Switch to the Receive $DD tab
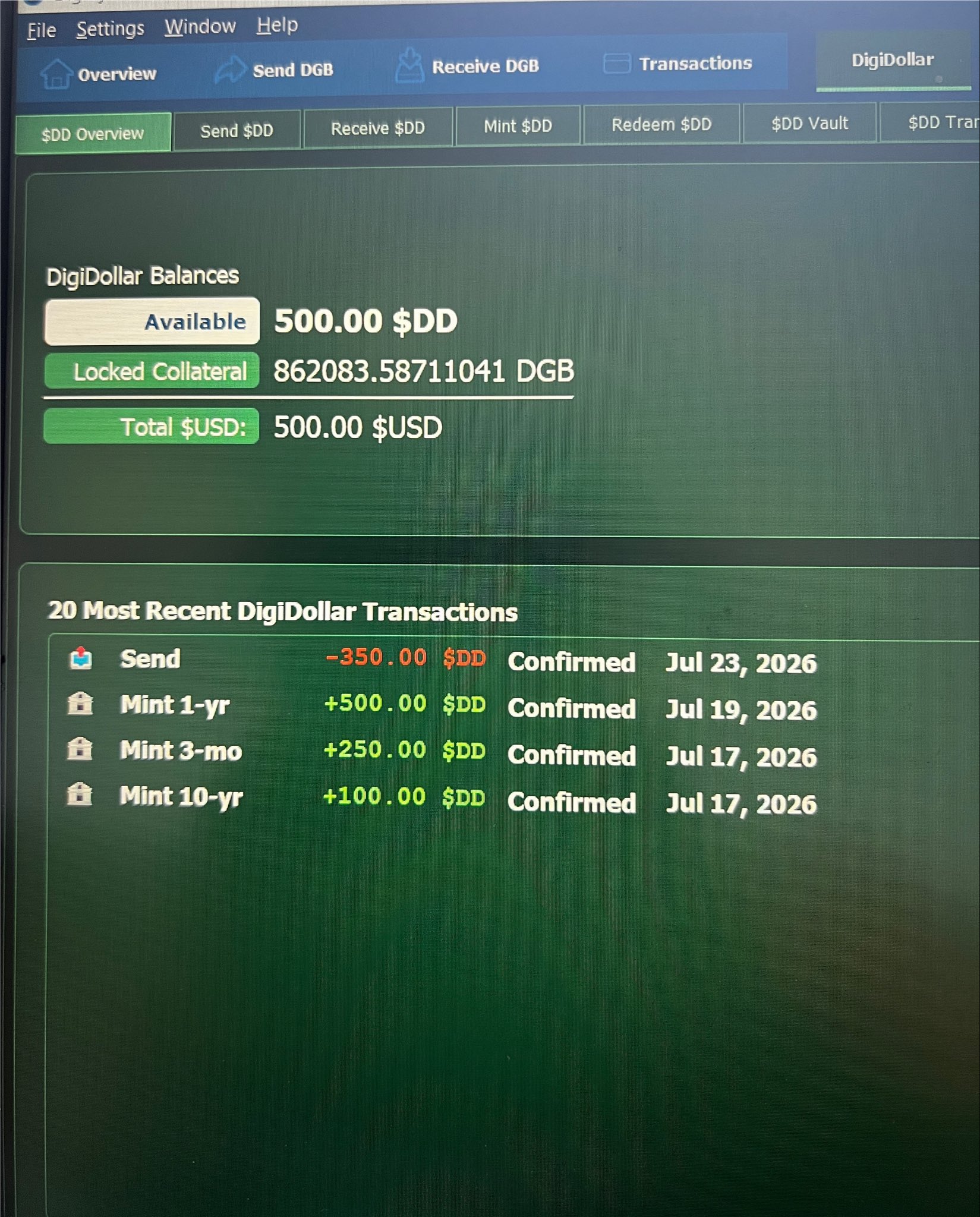Viewport: 980px width, 1217px height. coord(378,128)
